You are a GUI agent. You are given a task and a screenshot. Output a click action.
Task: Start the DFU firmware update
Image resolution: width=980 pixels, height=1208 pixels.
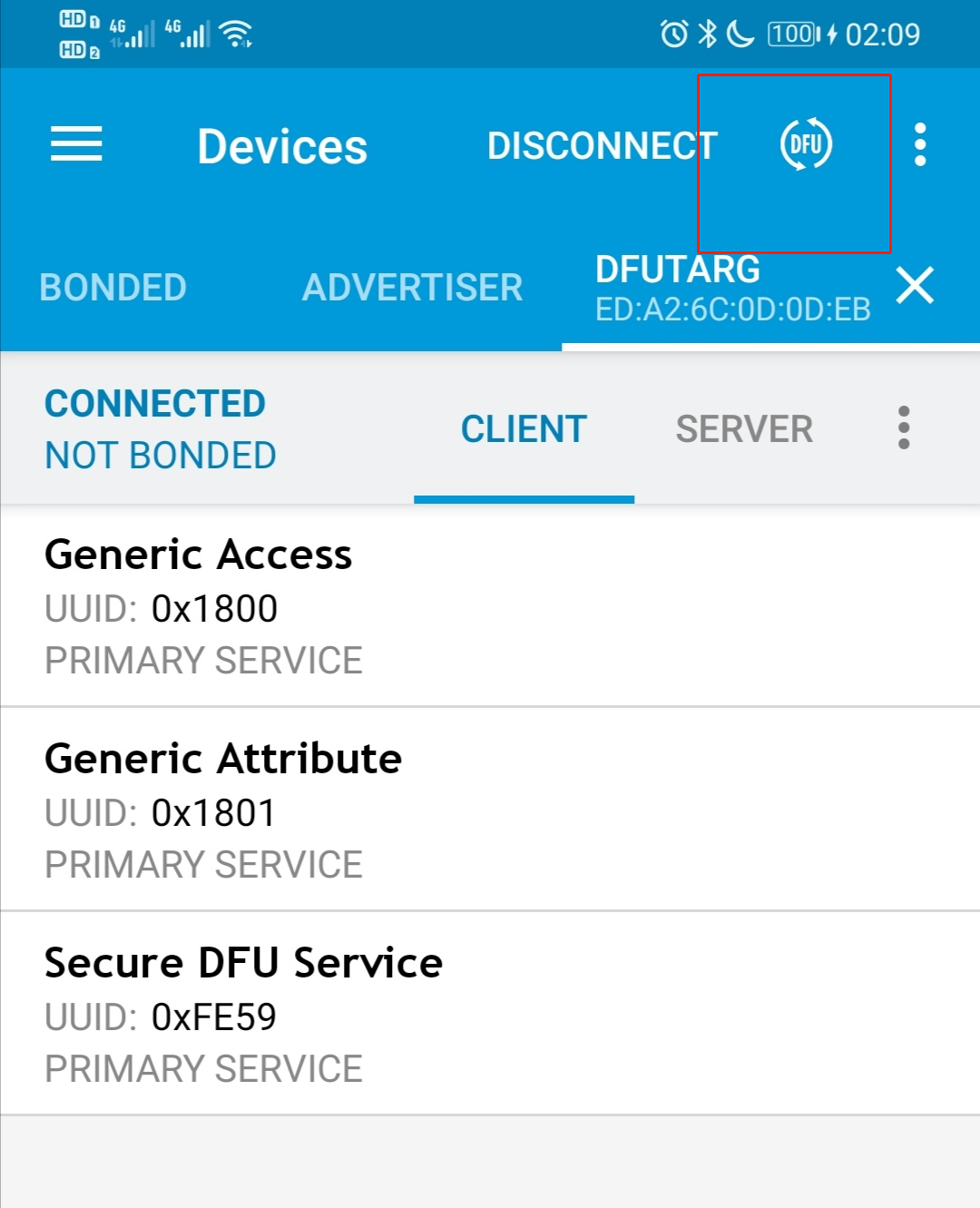806,144
